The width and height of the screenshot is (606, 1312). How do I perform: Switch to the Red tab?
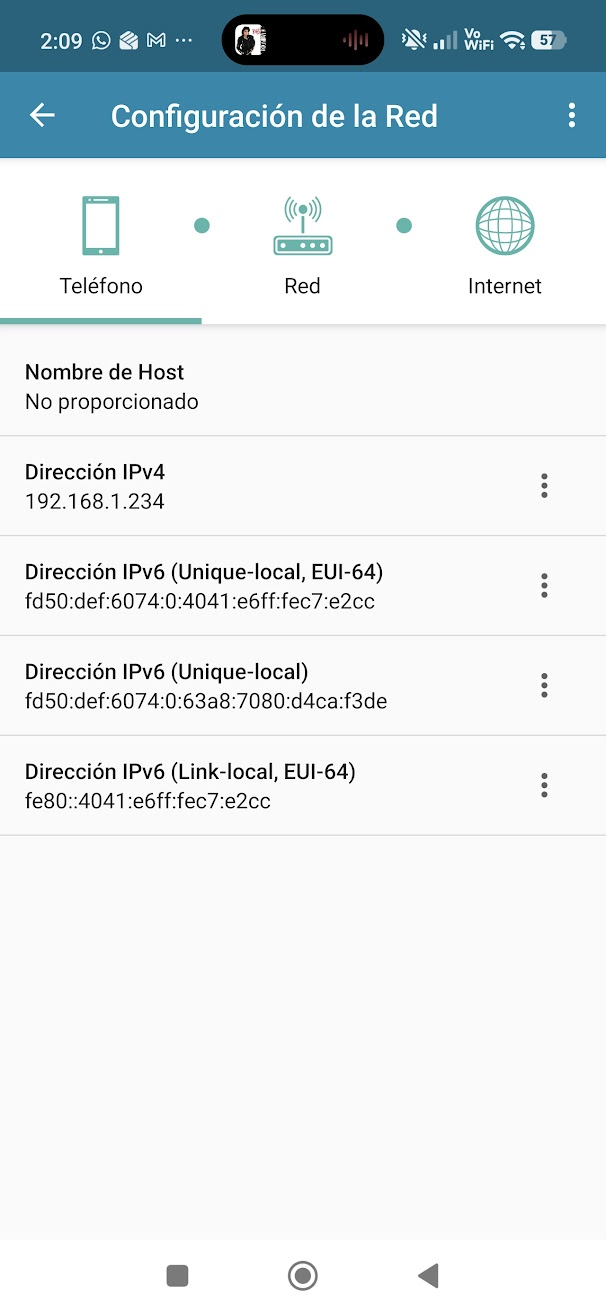point(302,245)
